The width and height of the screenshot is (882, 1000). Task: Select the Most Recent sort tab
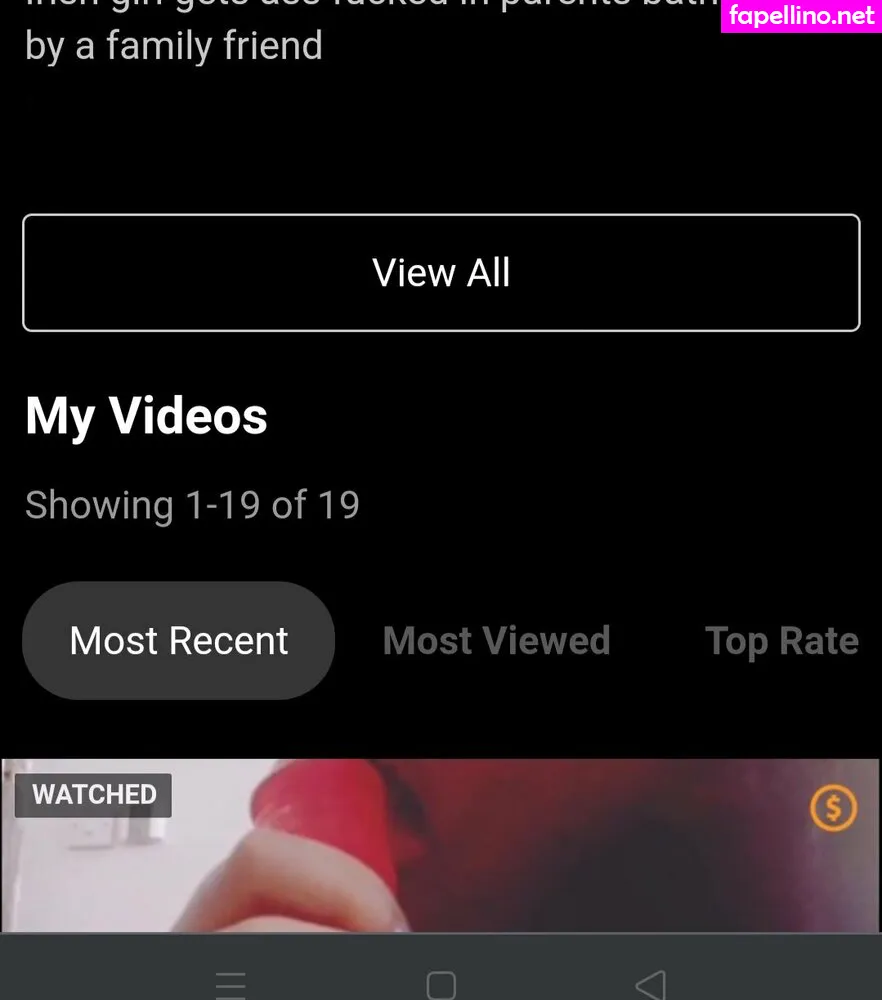tap(179, 640)
